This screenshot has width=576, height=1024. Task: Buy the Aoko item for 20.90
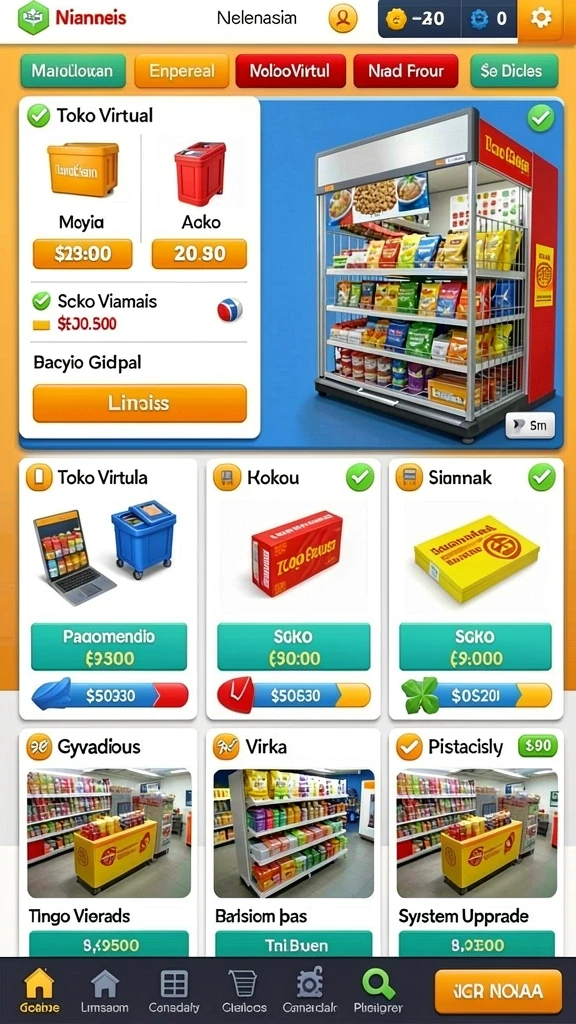[x=199, y=253]
